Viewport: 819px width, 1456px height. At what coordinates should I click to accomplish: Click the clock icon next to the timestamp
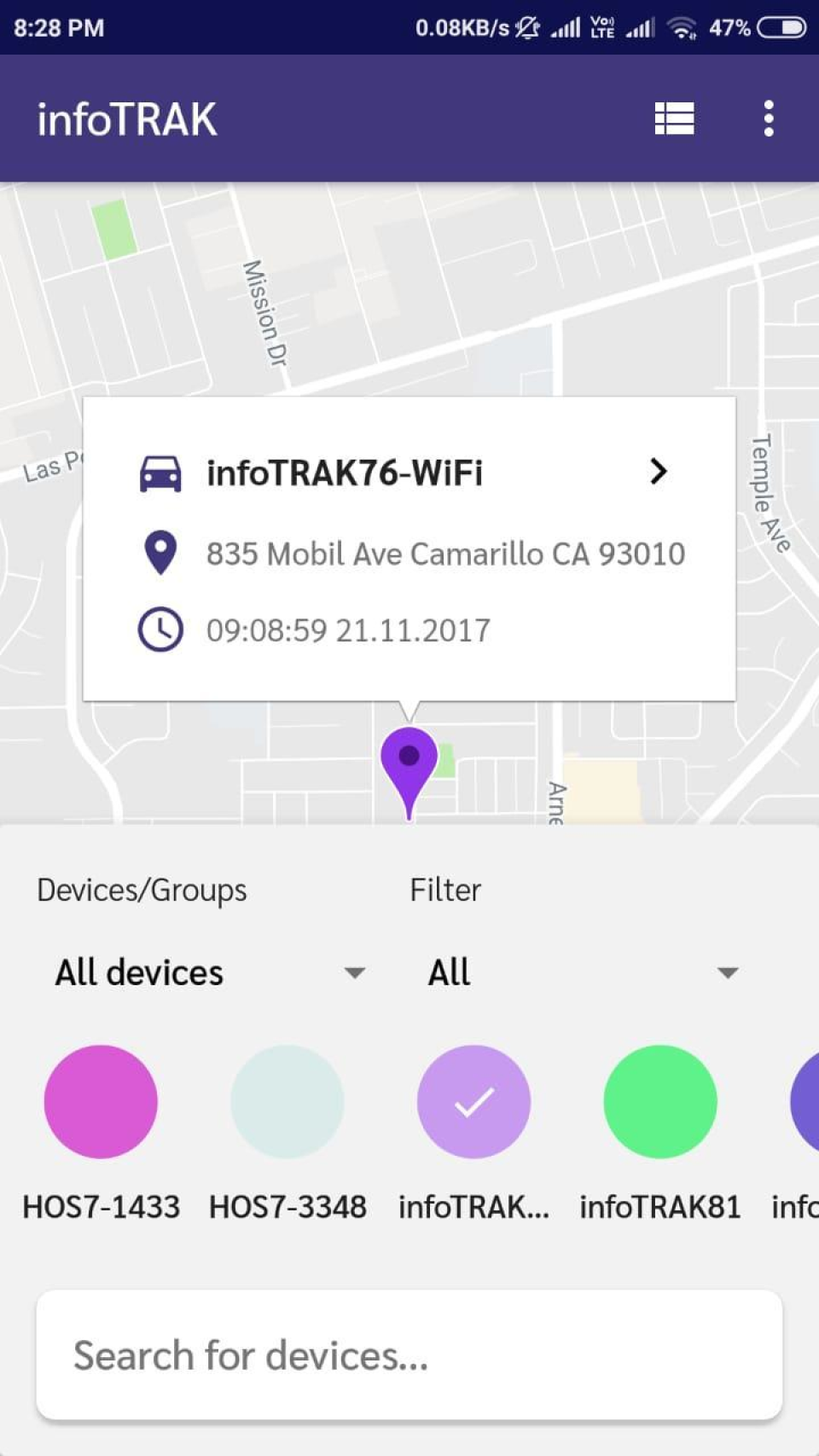160,629
